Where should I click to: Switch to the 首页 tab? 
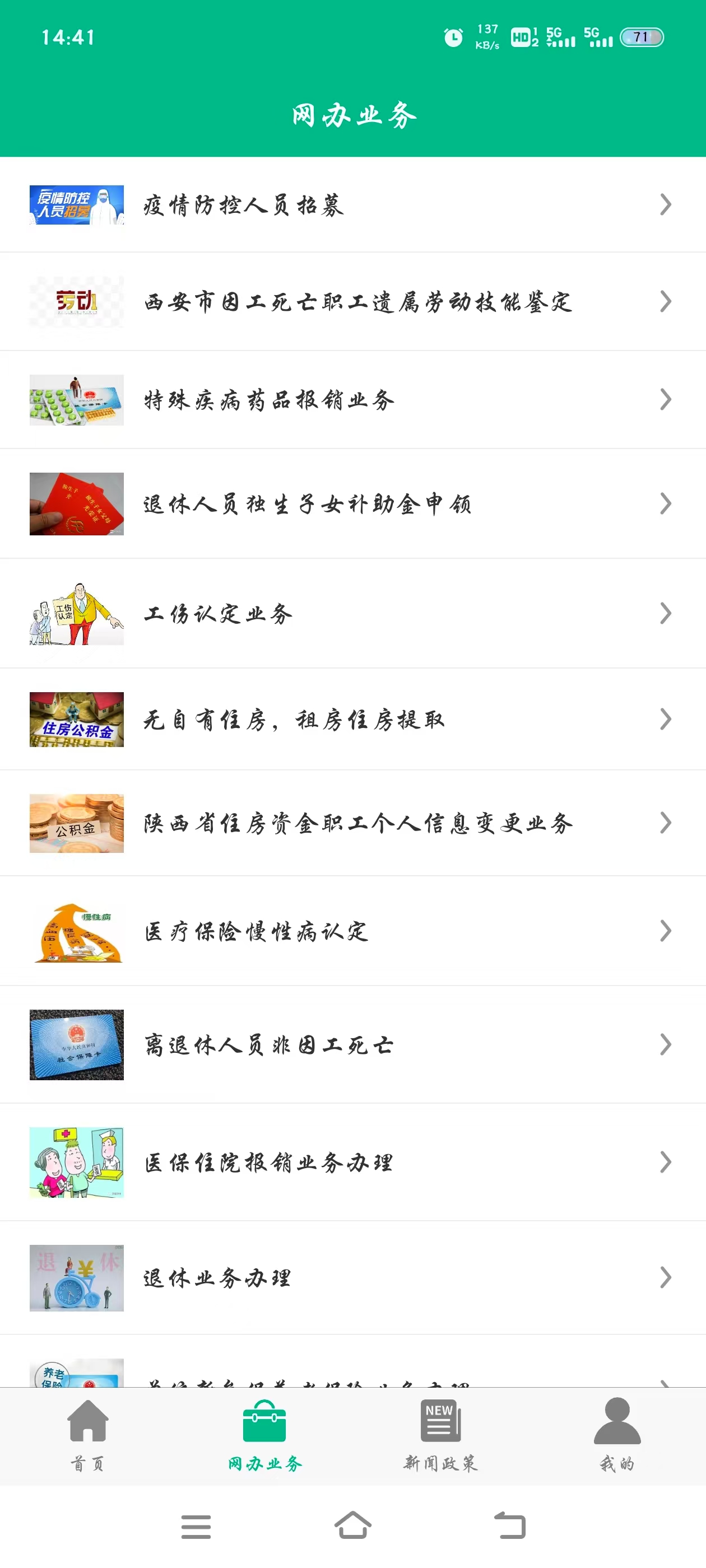(88, 1435)
